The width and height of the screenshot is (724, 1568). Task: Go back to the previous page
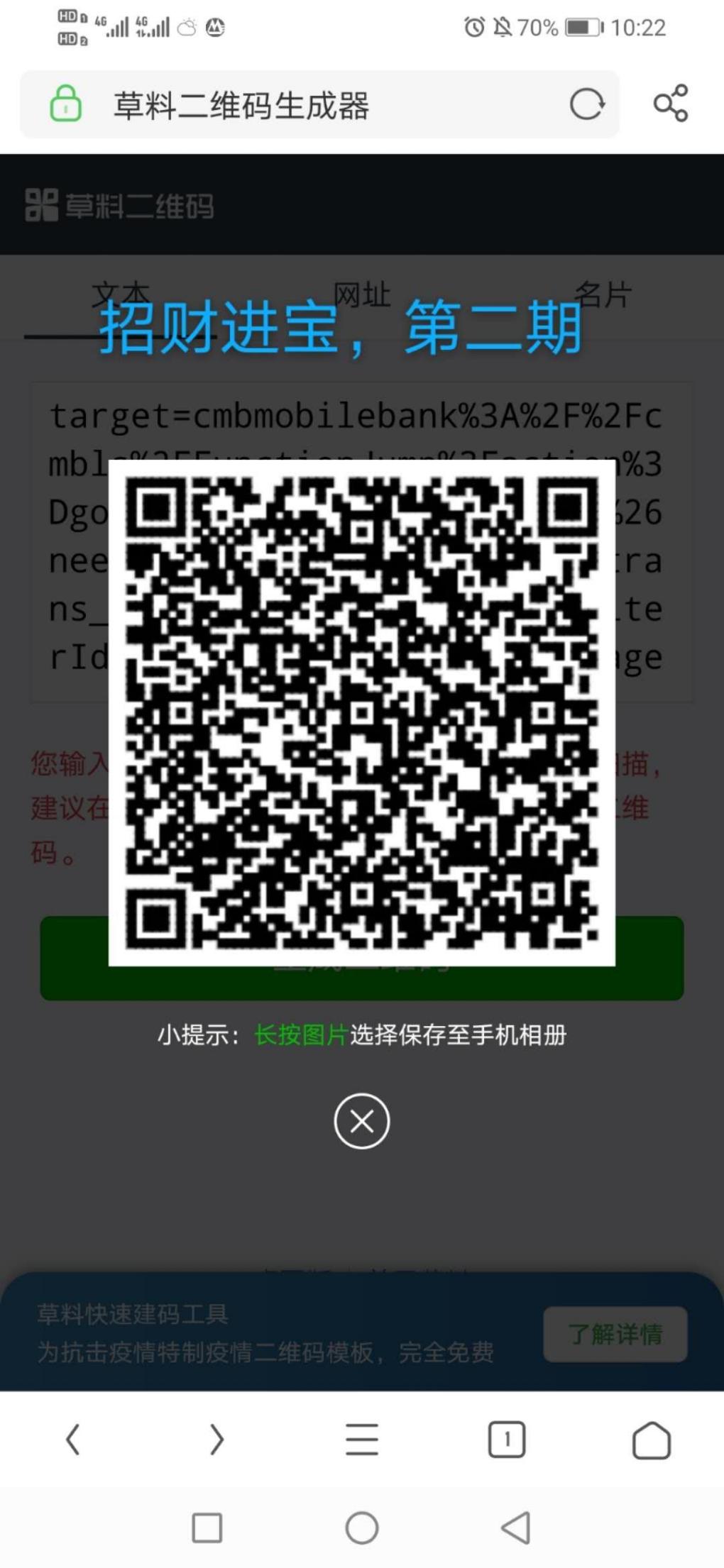[72, 1440]
